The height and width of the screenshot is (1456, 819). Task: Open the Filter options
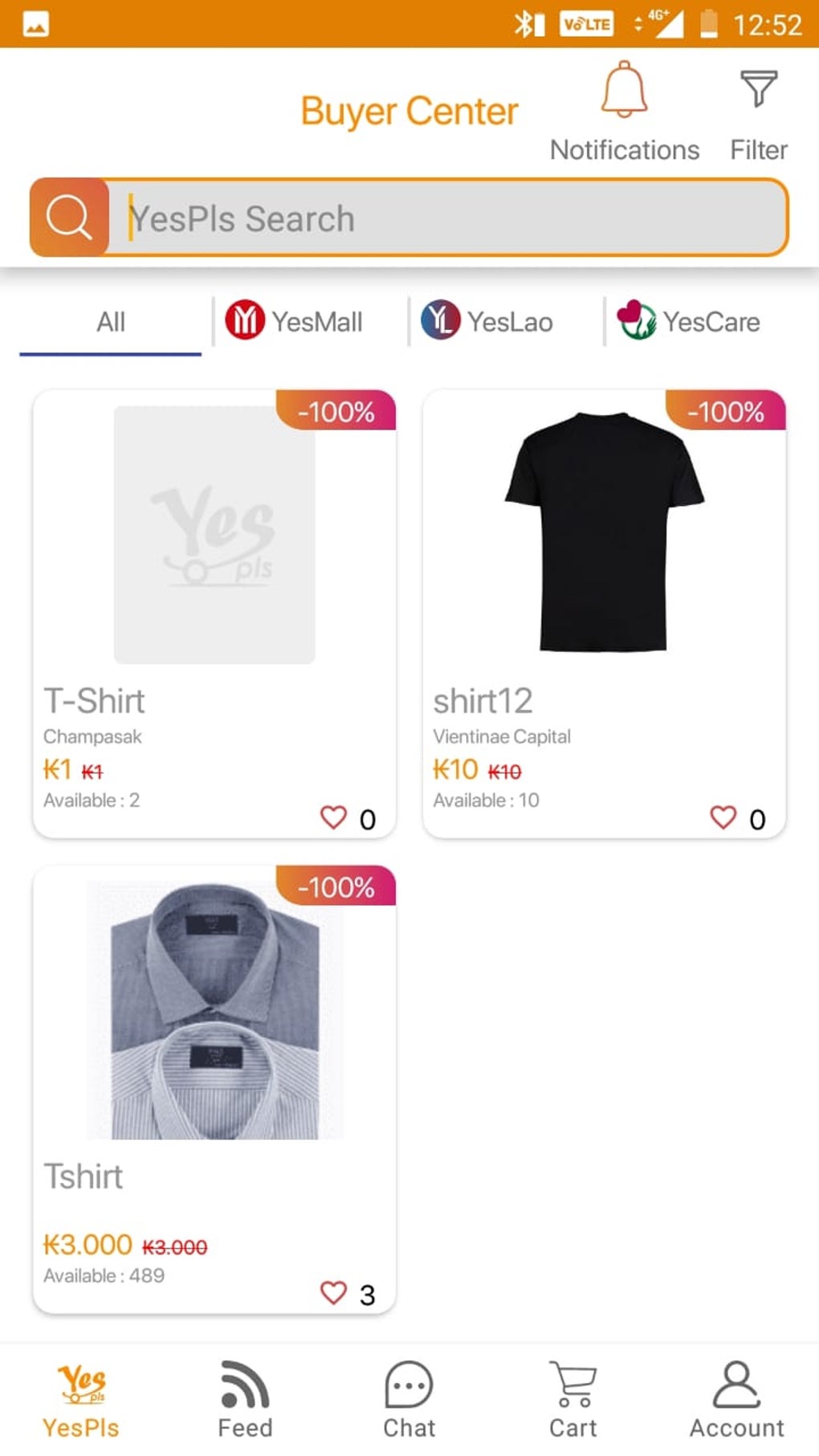coord(757,88)
